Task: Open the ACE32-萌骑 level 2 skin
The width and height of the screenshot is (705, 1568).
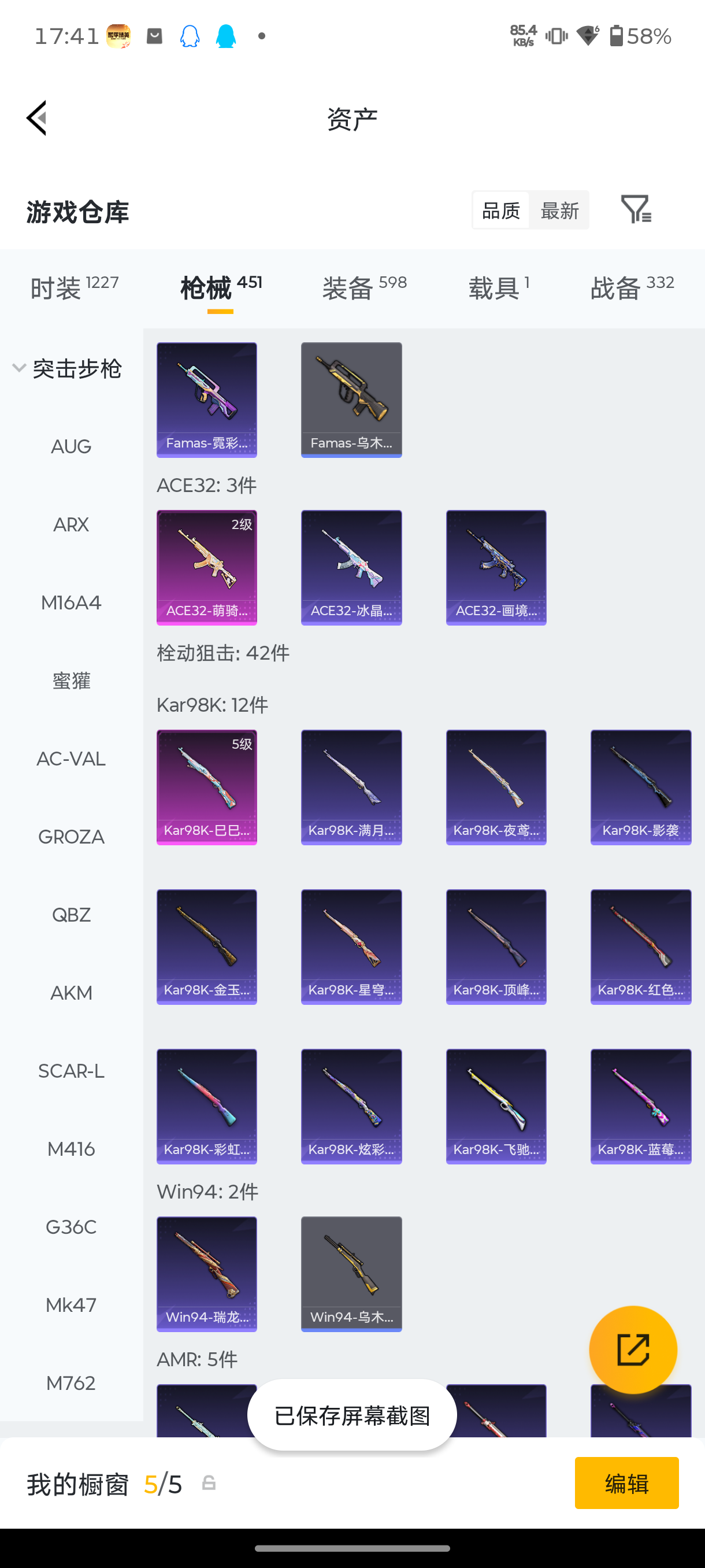Action: pos(207,568)
